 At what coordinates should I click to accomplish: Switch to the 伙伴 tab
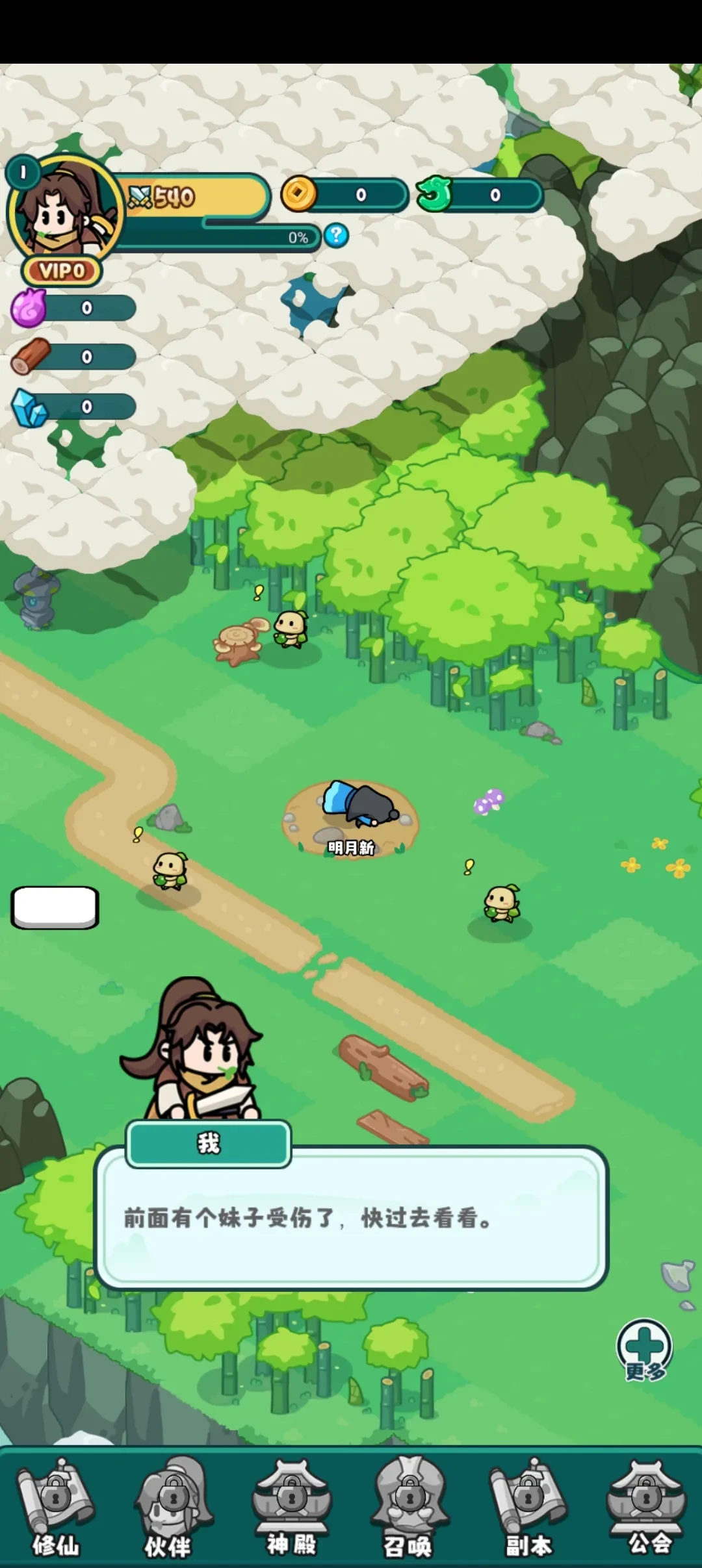(173, 1508)
